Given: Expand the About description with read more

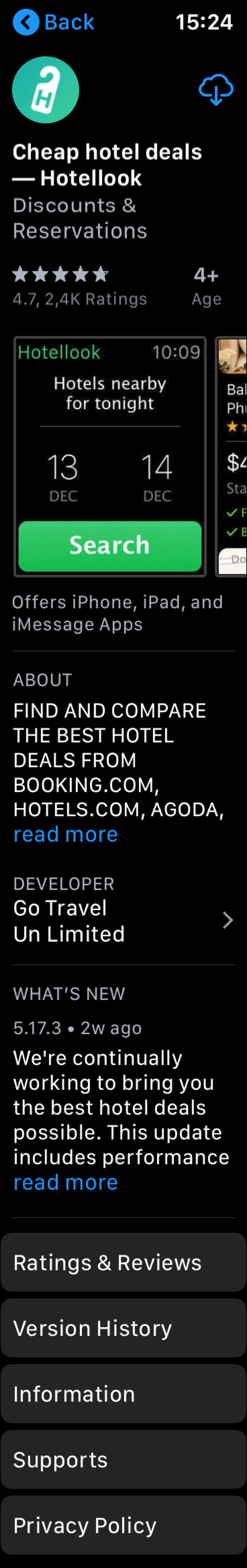Looking at the screenshot, I should click(x=65, y=834).
